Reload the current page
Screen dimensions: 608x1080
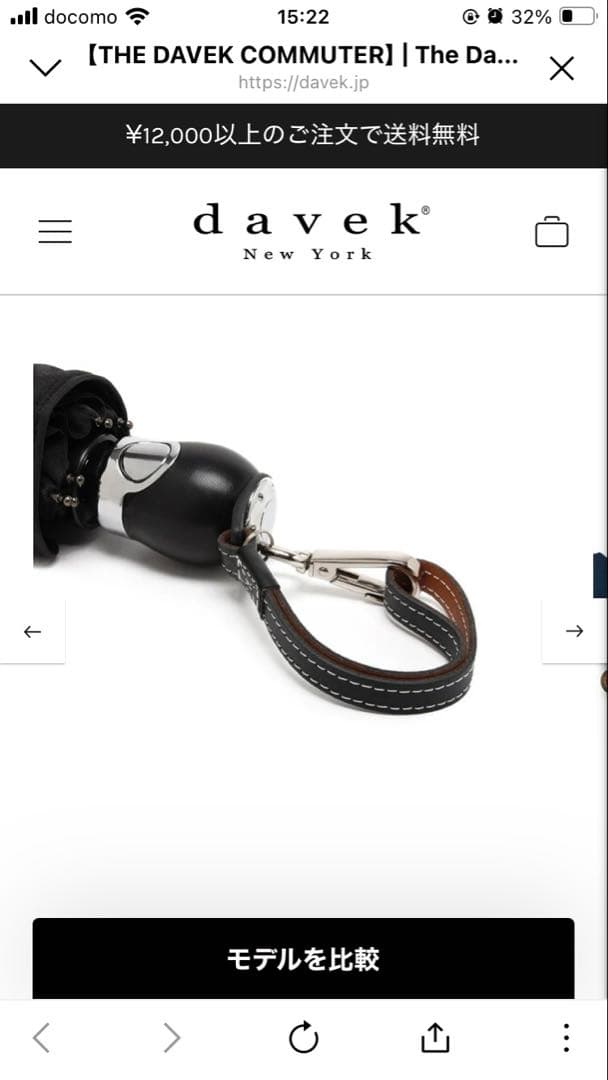(x=303, y=1038)
